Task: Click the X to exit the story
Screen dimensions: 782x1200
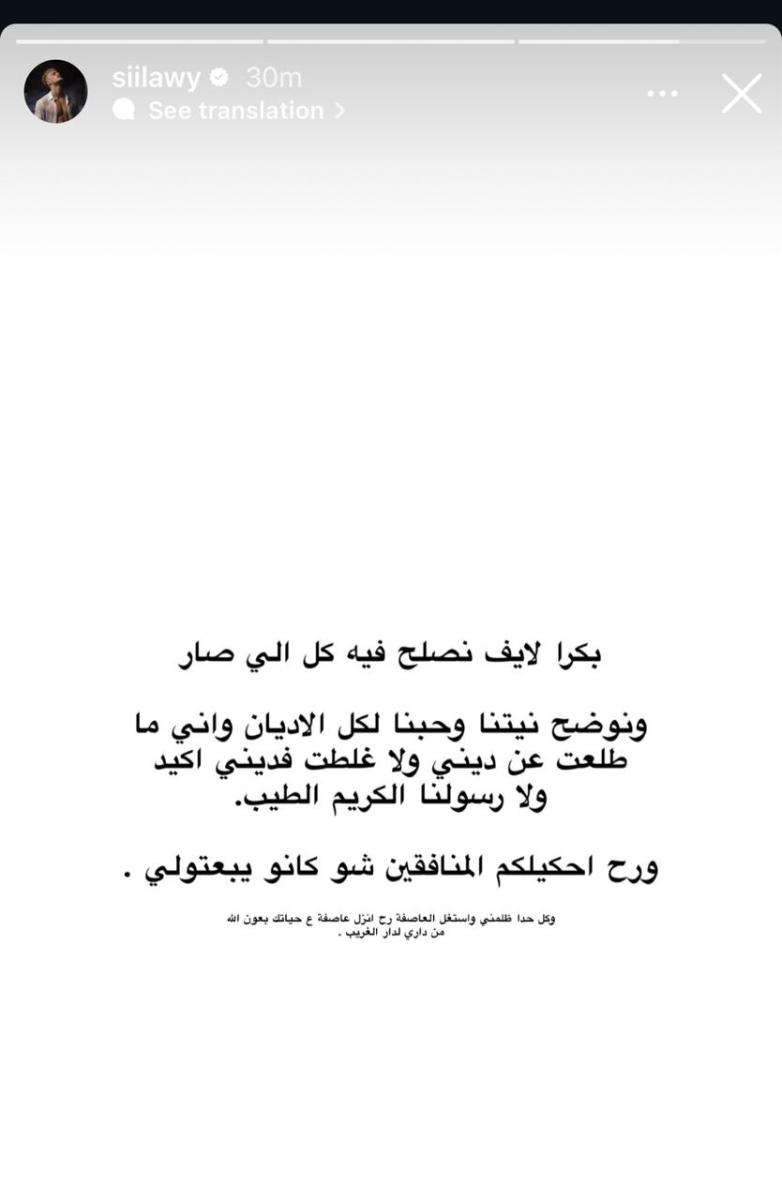Action: (742, 92)
